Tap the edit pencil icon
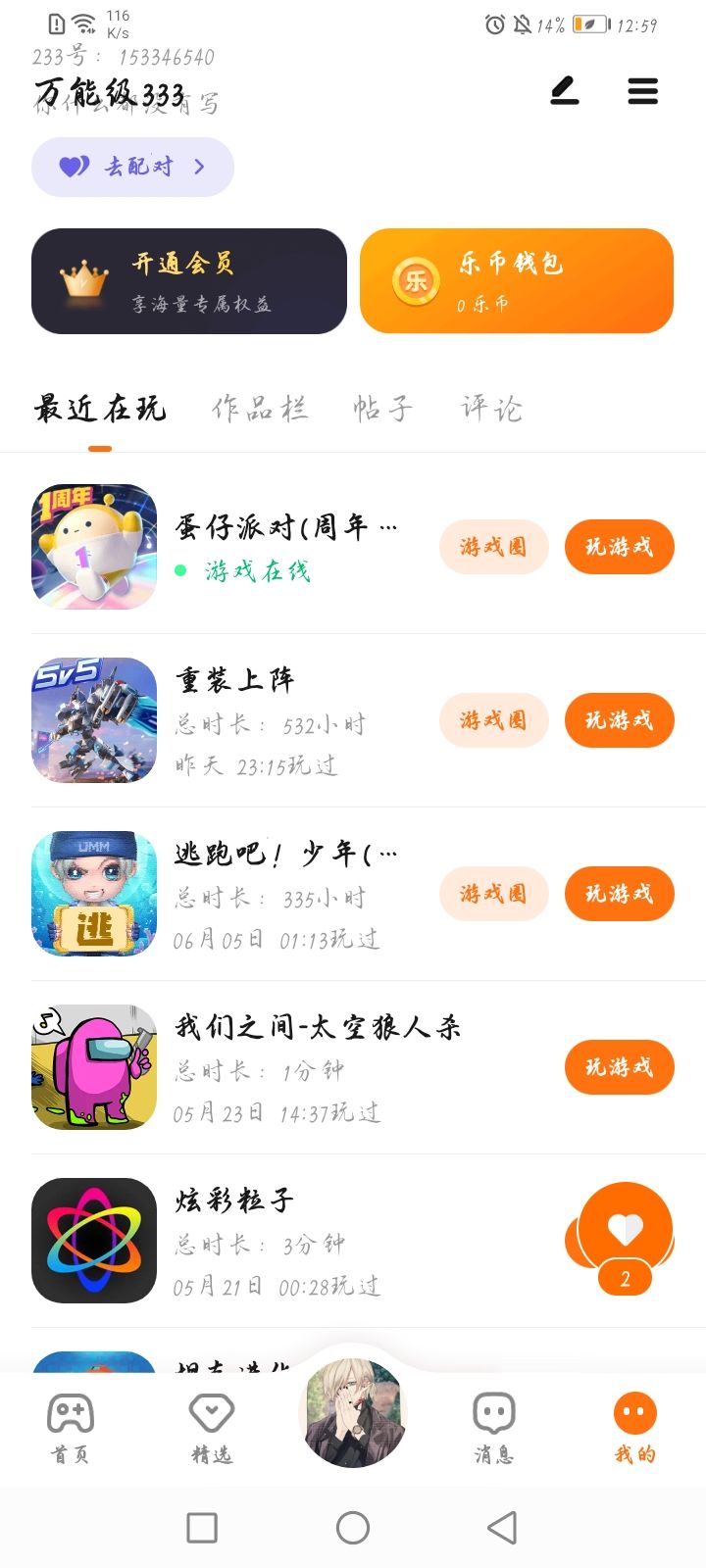The height and width of the screenshot is (1568, 706). coord(565,91)
